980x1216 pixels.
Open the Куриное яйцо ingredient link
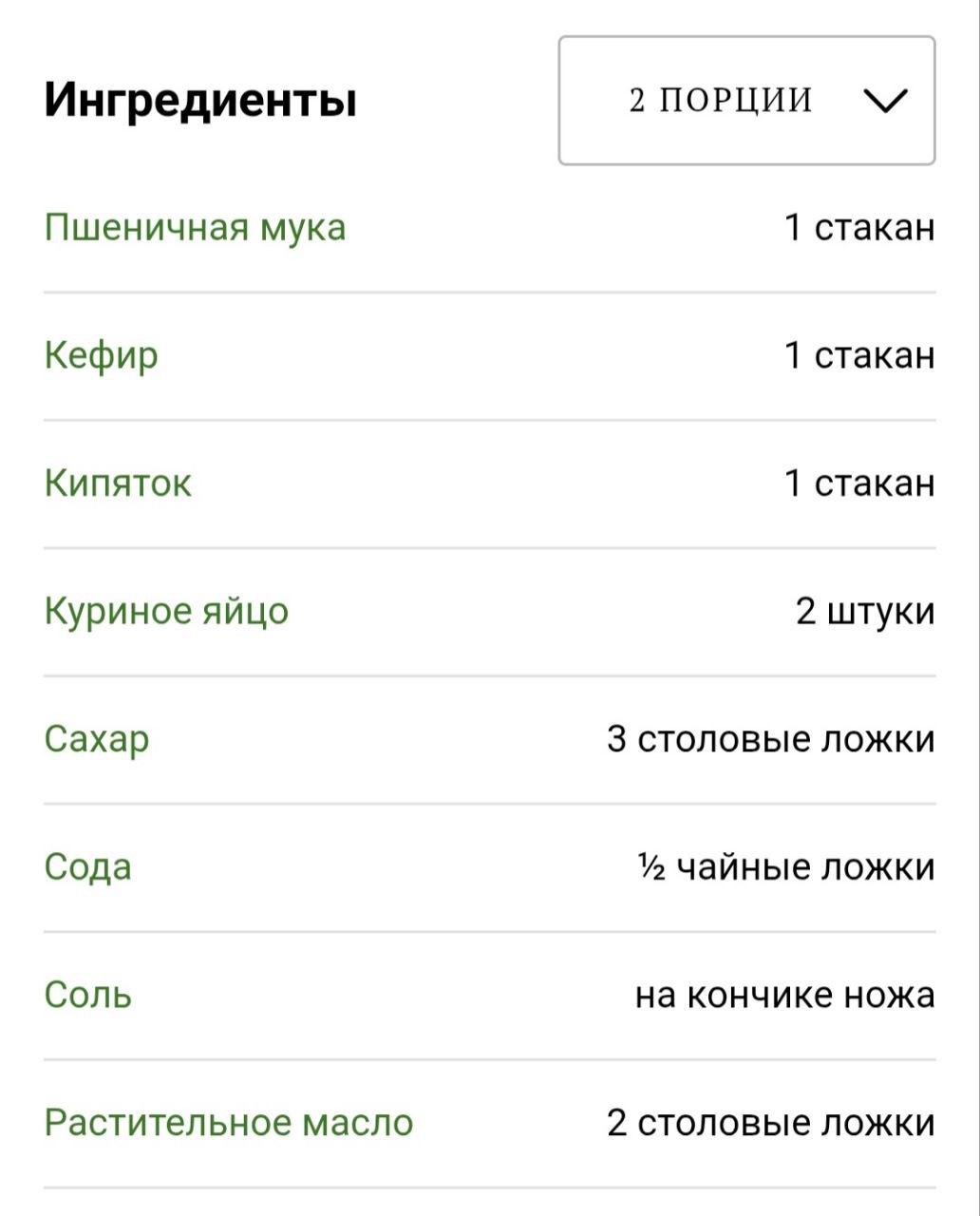coord(166,611)
